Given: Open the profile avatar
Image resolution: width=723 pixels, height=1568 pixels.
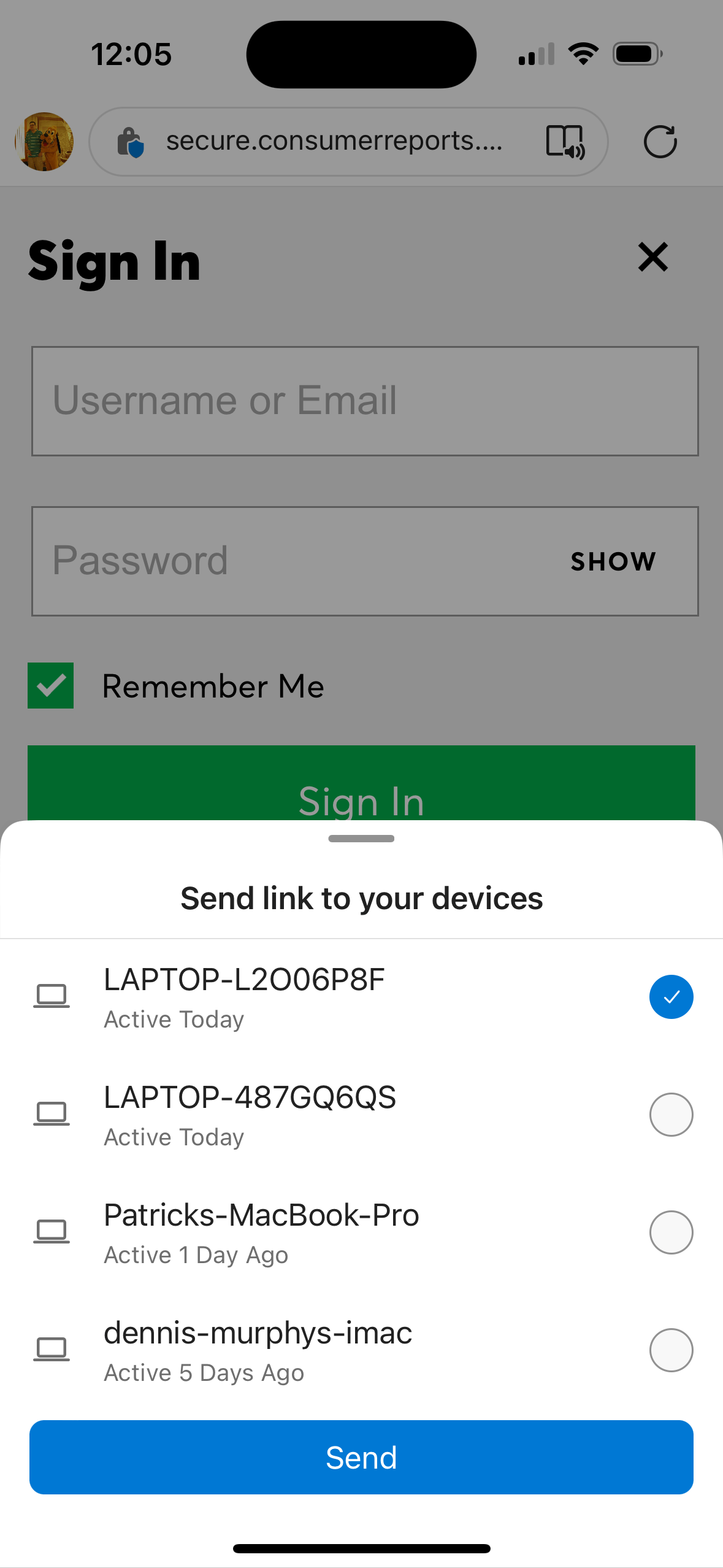Looking at the screenshot, I should coord(44,142).
